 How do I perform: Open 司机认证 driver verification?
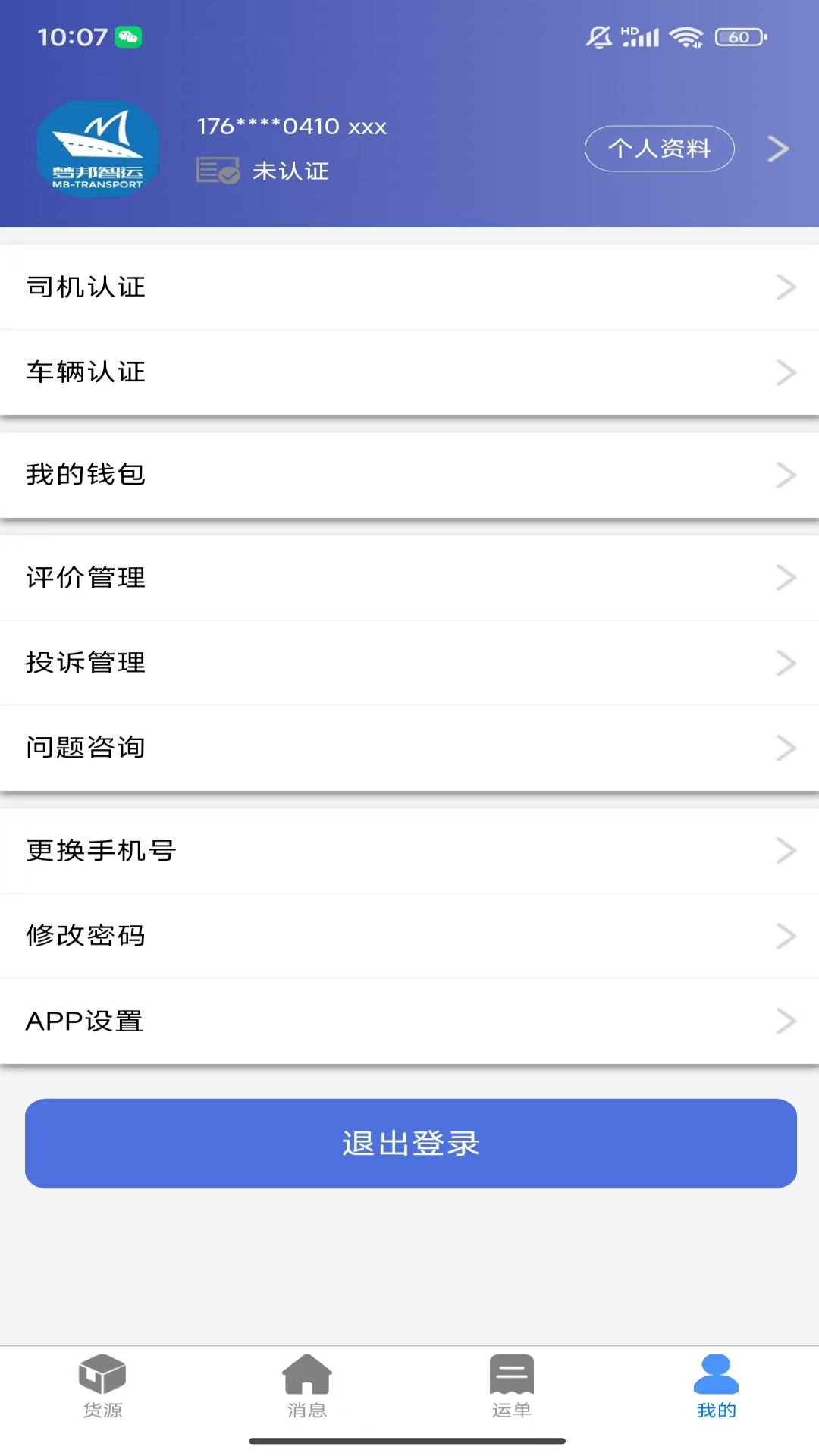[x=409, y=287]
